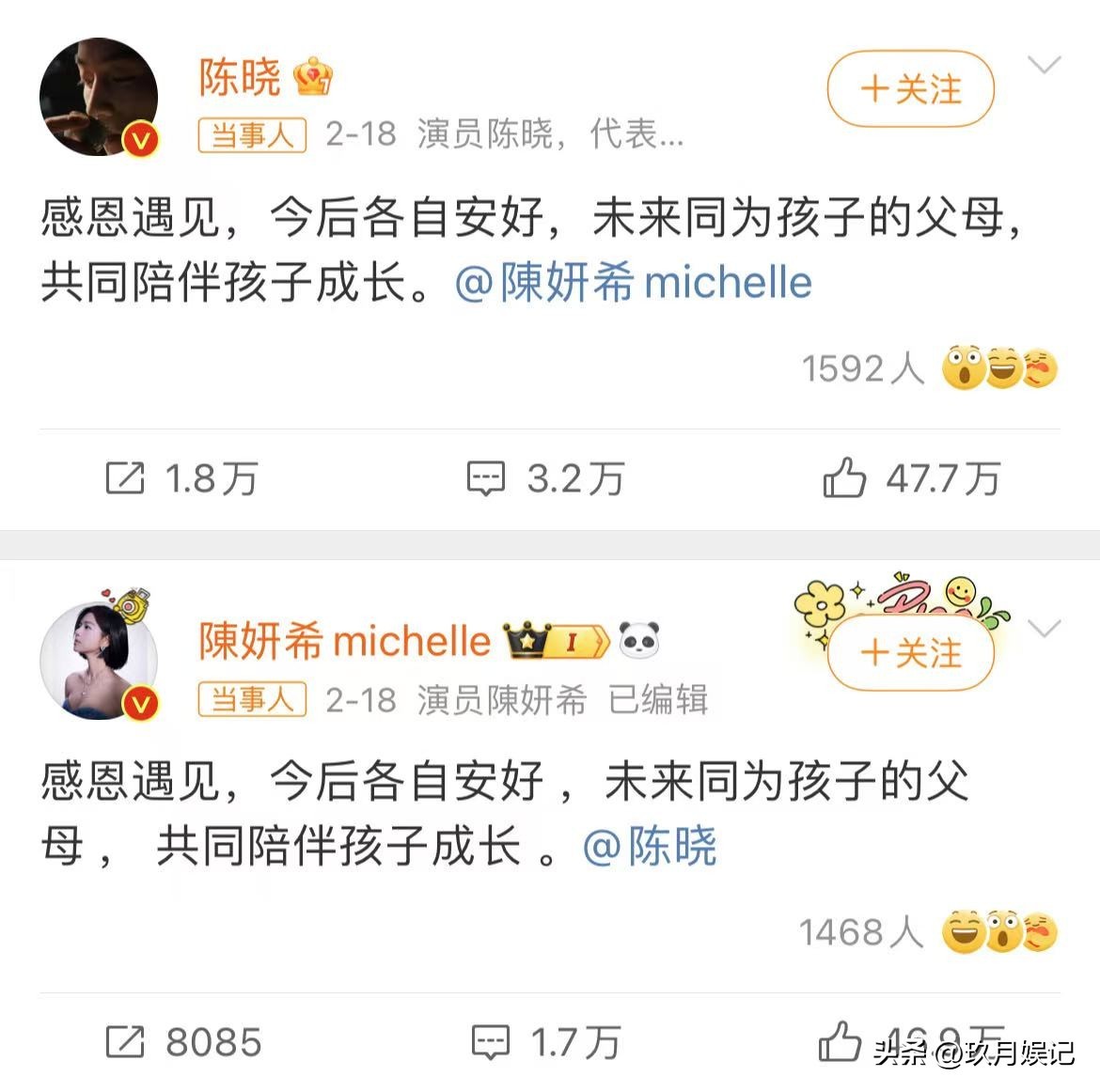Open 陈晓's profile avatar

(99, 97)
